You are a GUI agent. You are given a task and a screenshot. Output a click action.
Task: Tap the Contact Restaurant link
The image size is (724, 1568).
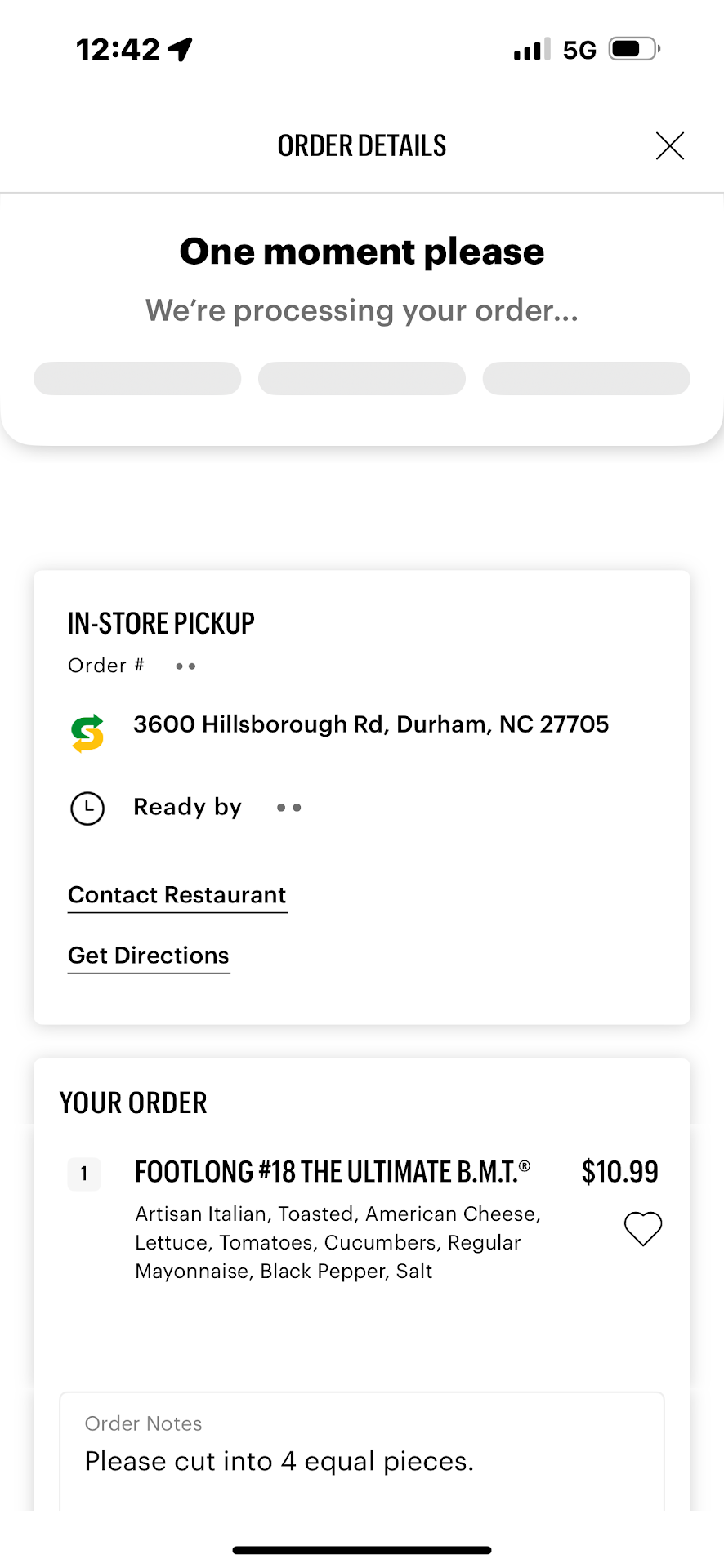point(177,895)
